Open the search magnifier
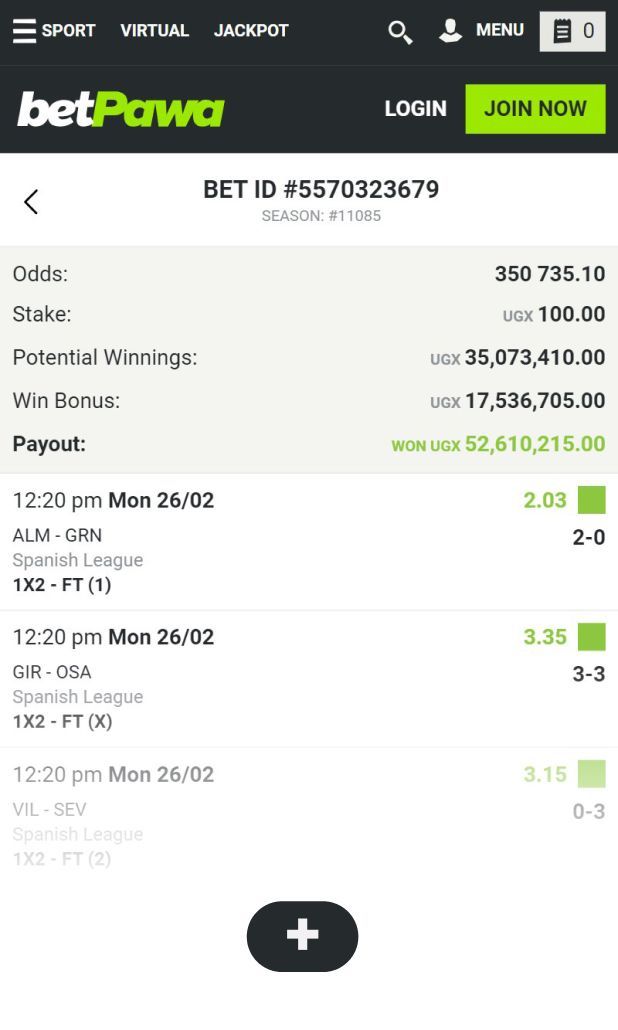 (x=400, y=32)
